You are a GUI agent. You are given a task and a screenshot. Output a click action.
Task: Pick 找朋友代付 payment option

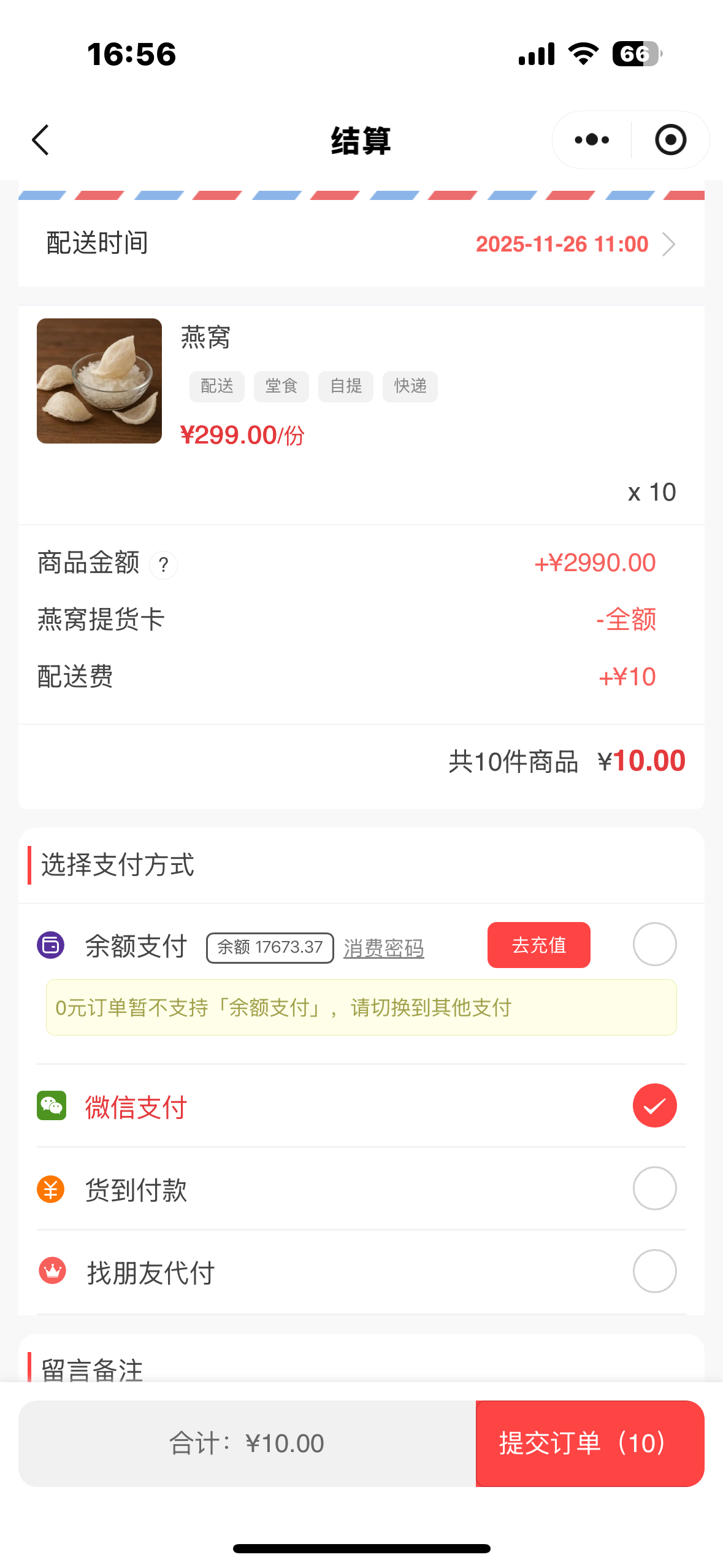tap(654, 1271)
